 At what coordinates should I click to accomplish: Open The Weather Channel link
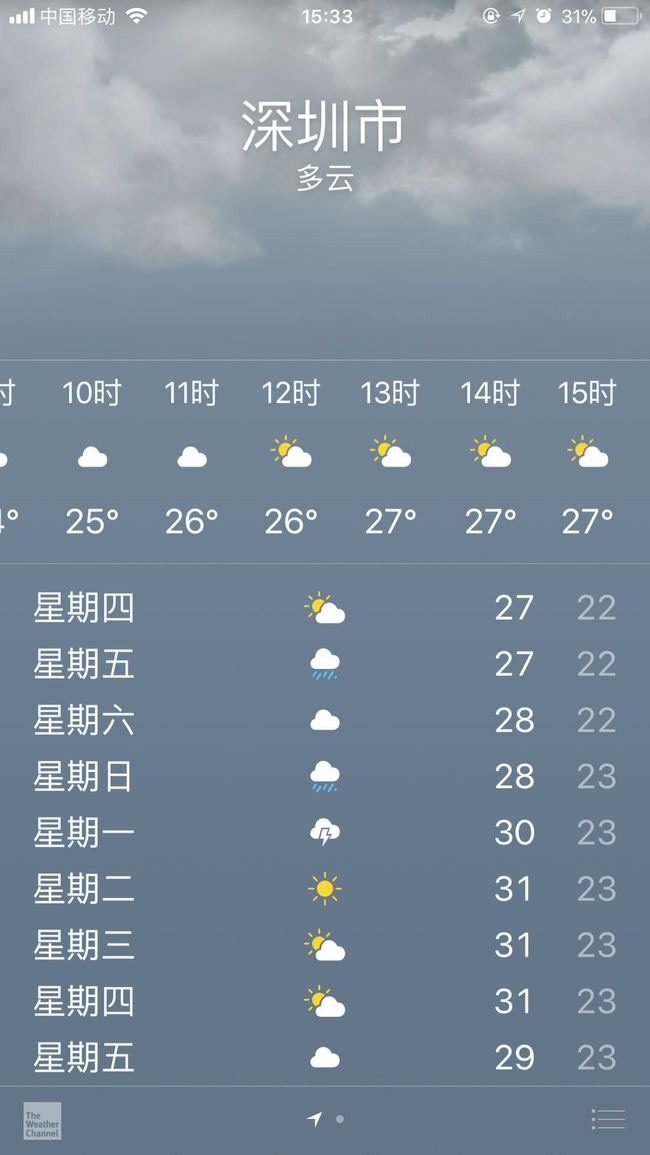[x=42, y=1120]
